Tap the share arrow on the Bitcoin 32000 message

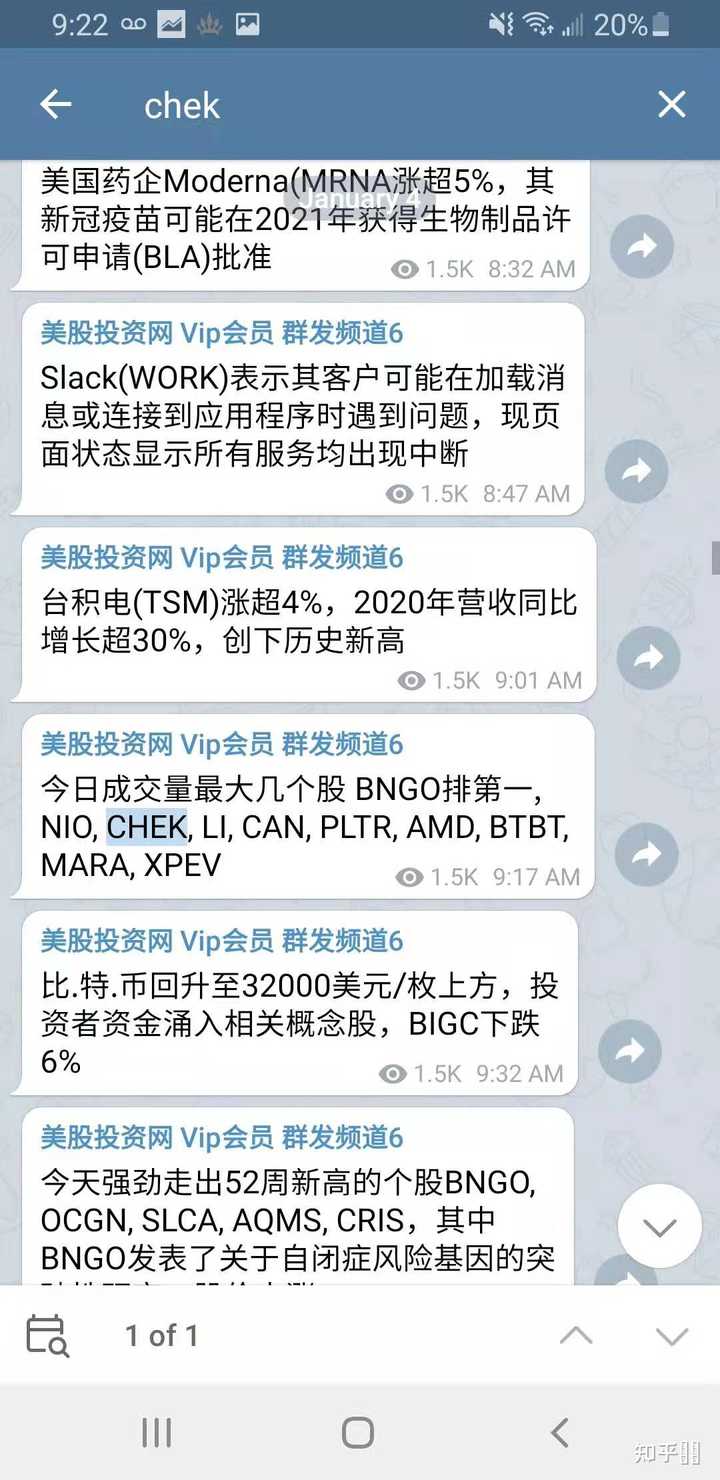click(630, 1051)
